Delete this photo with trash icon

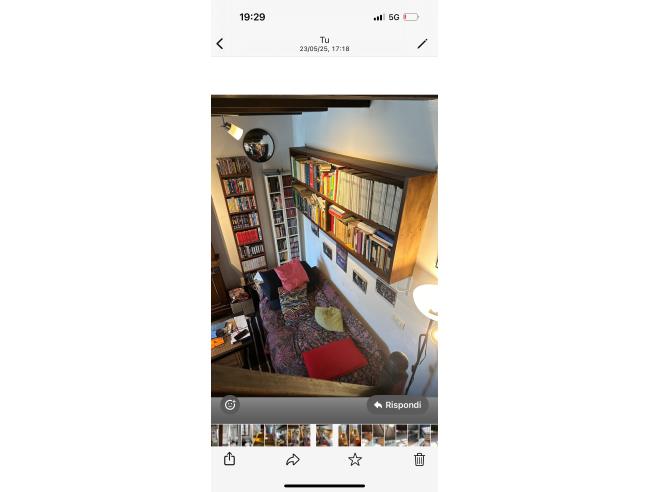419,459
